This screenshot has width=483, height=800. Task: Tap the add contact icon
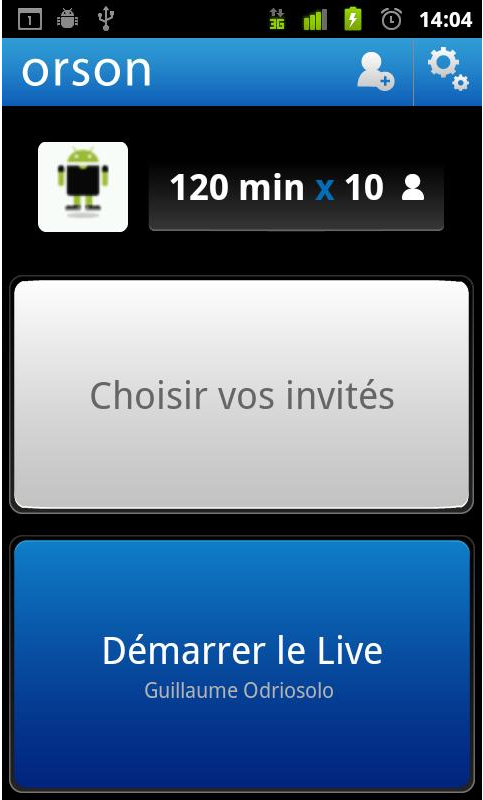click(x=375, y=72)
